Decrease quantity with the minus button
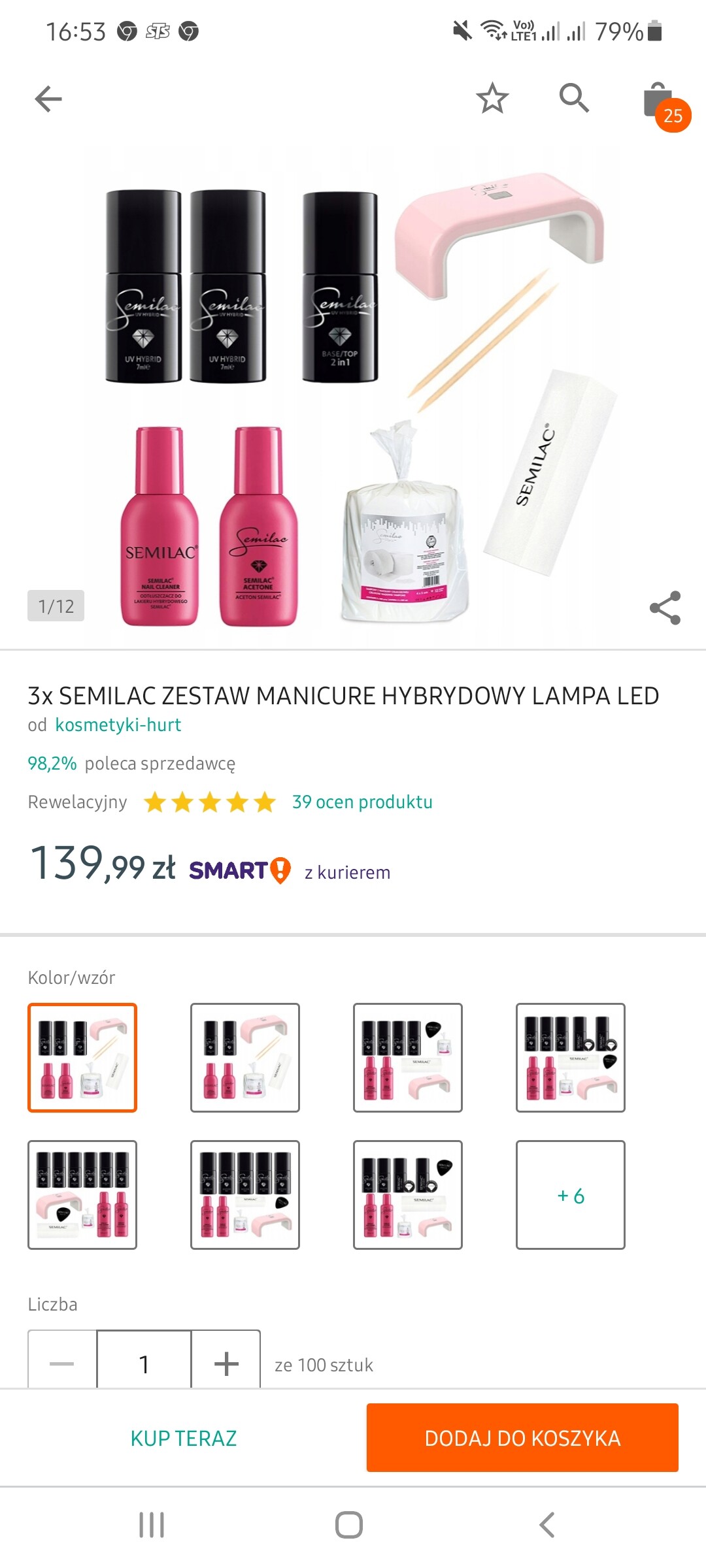 coord(62,1363)
